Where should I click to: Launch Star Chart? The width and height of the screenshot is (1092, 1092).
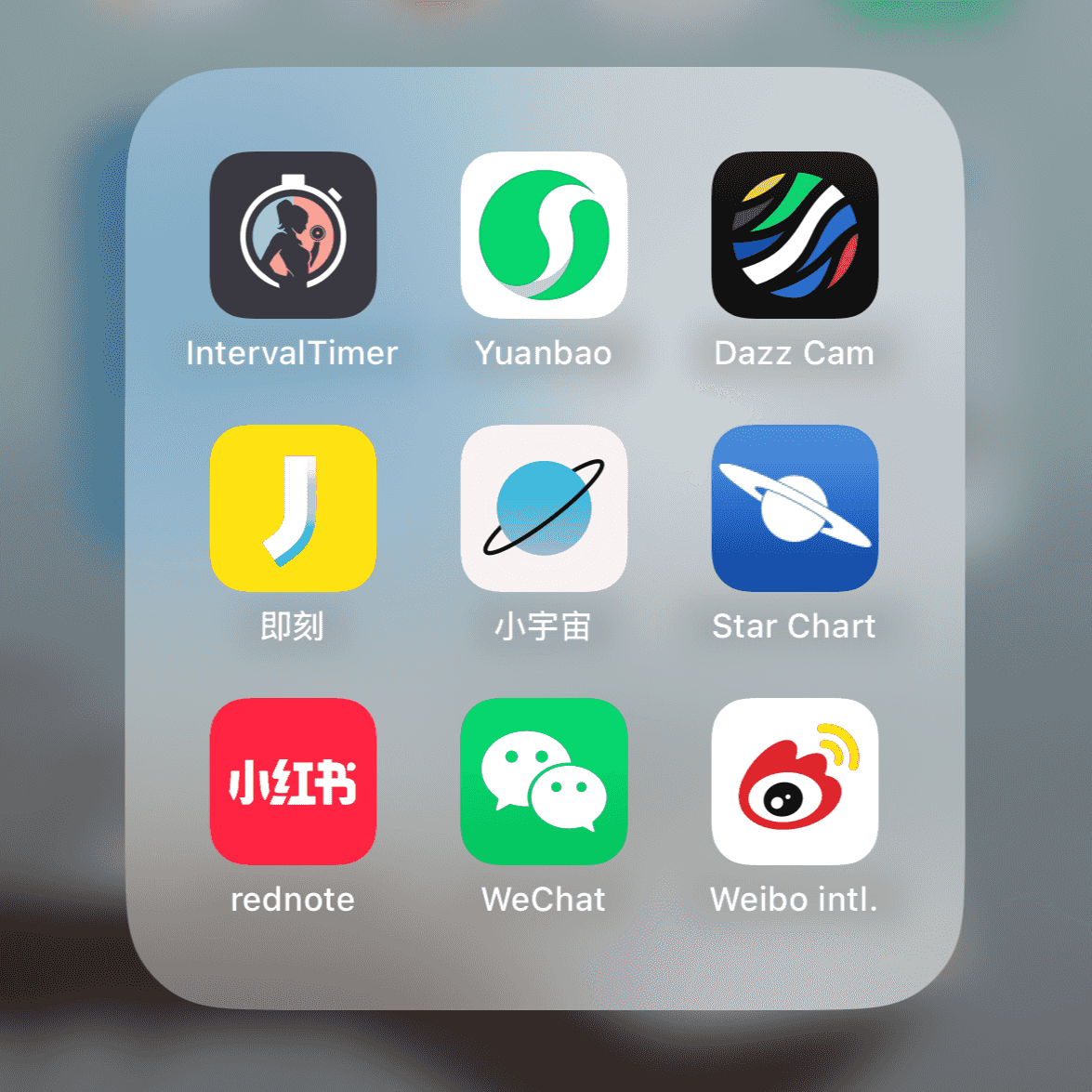coord(795,508)
